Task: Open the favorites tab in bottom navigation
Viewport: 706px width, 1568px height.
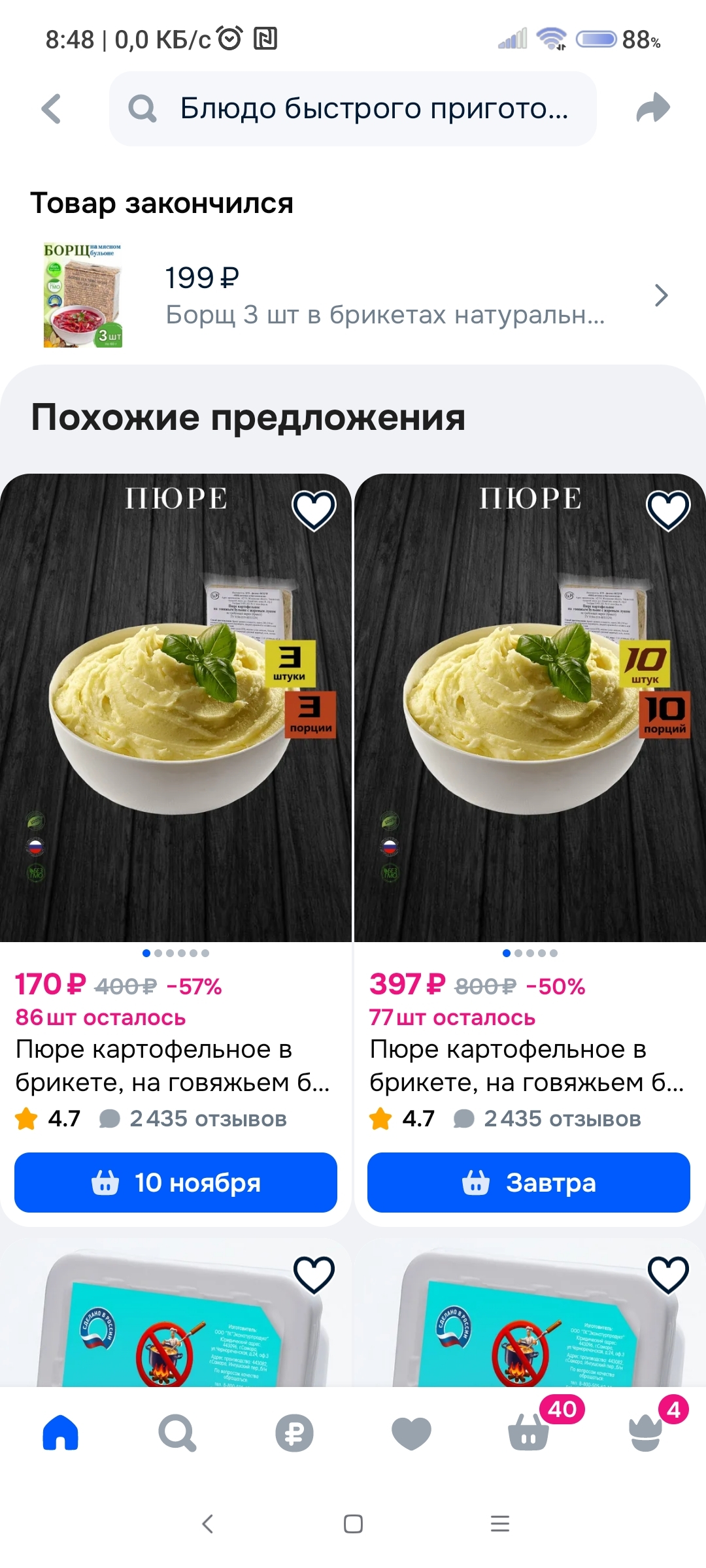Action: point(411,1433)
